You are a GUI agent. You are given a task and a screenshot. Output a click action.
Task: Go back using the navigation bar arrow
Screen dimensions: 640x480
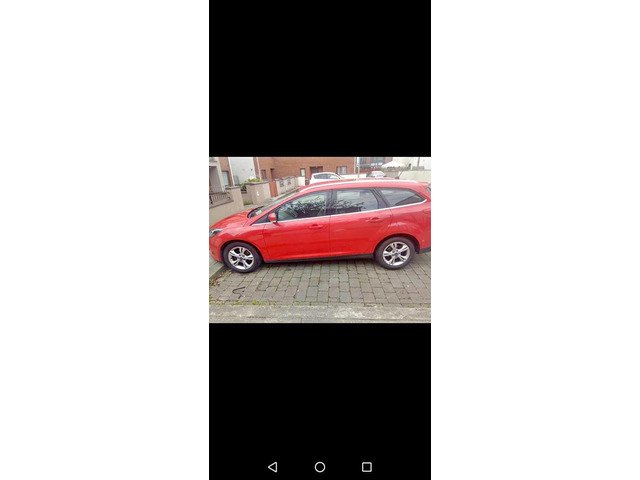[272, 467]
